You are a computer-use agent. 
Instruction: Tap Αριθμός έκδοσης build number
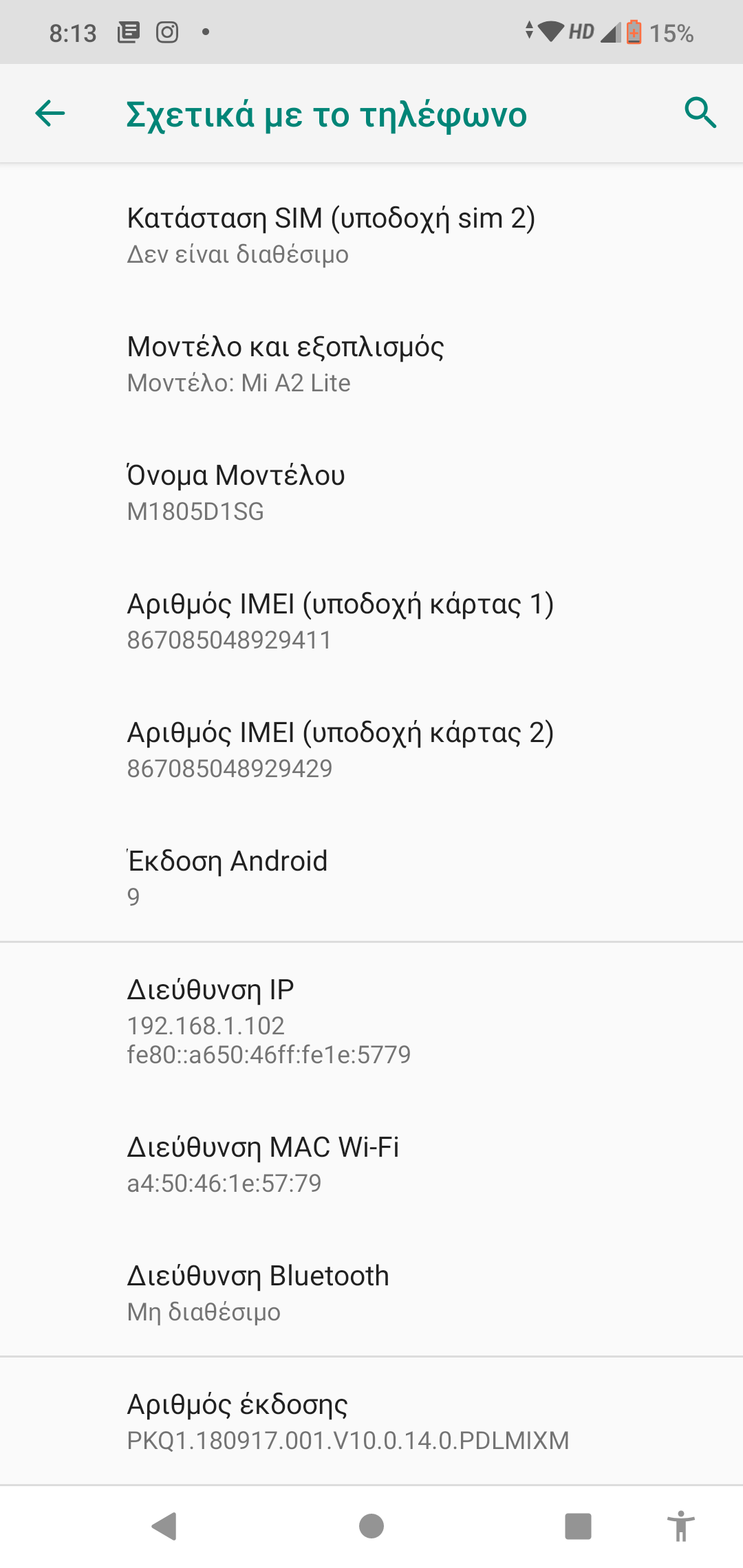371,1421
